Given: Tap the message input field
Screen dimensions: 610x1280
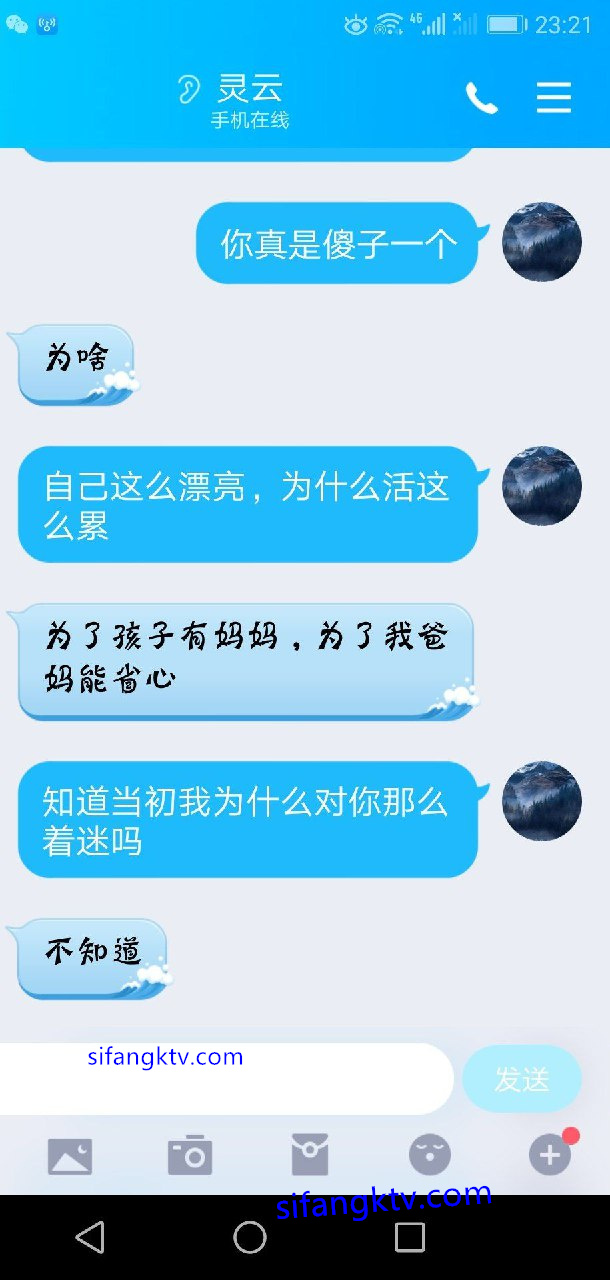Looking at the screenshot, I should point(225,1079).
